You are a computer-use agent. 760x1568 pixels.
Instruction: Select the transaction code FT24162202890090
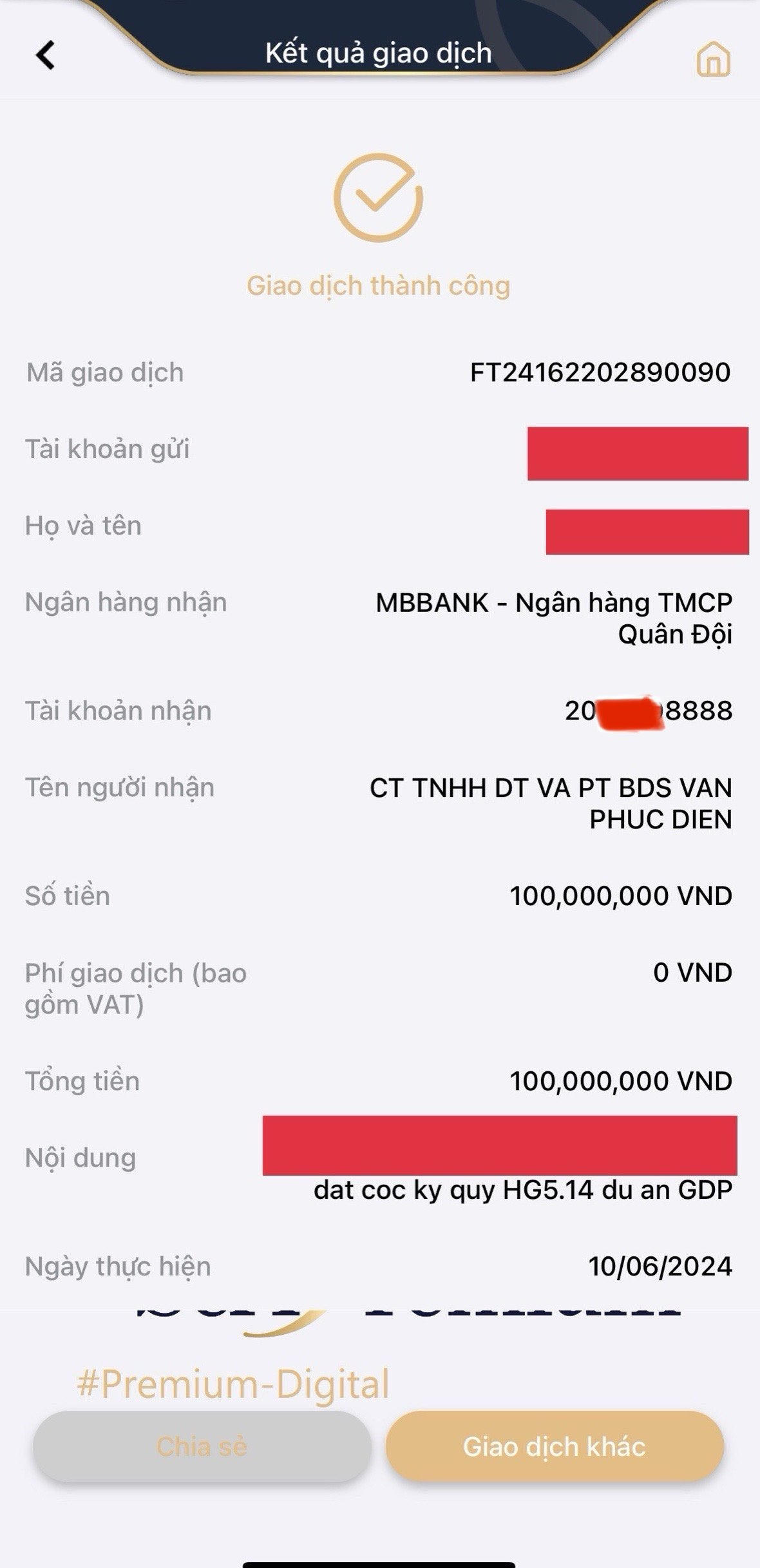(x=599, y=371)
